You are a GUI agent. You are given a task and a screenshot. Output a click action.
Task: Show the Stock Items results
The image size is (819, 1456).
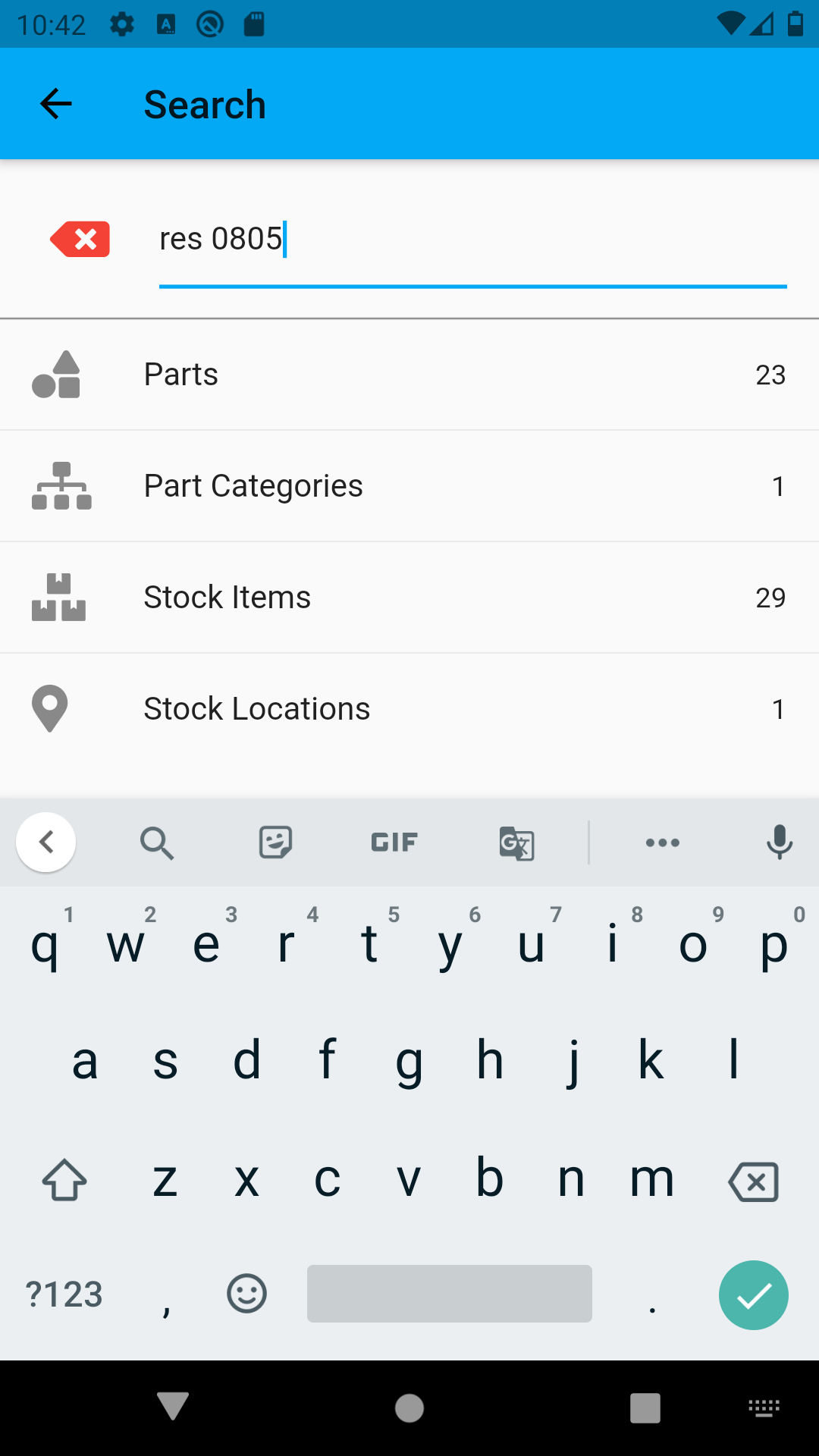409,598
